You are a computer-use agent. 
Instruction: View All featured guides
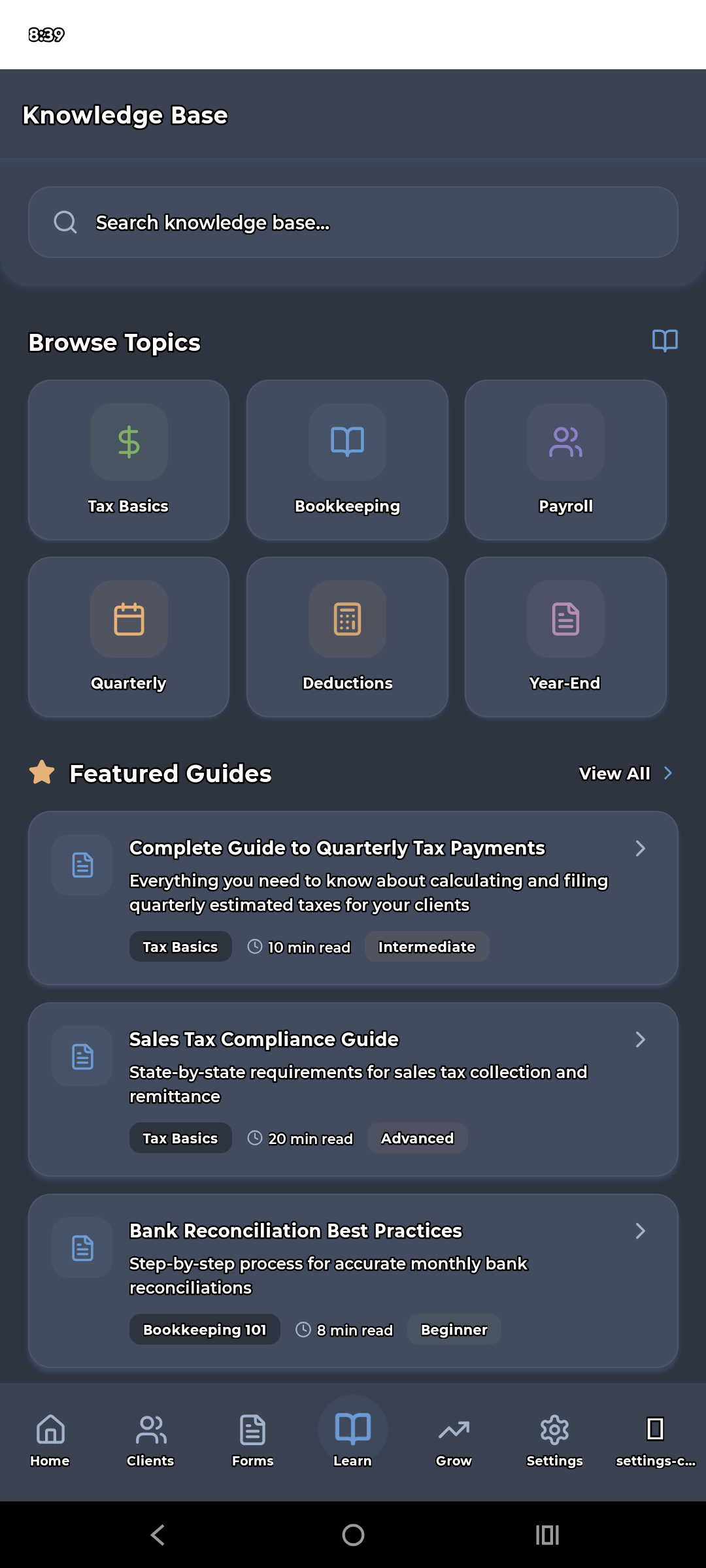pos(625,774)
